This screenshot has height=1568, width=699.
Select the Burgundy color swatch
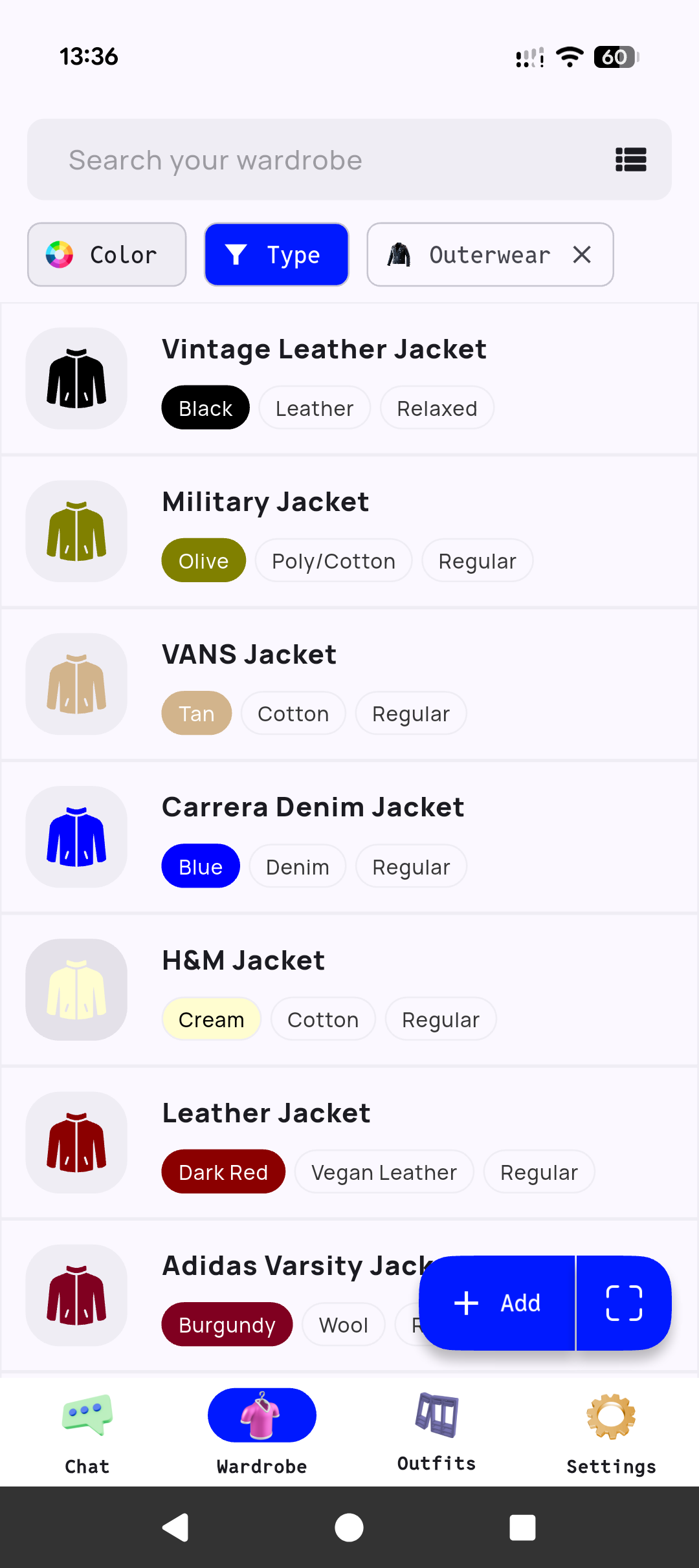[x=227, y=1324]
